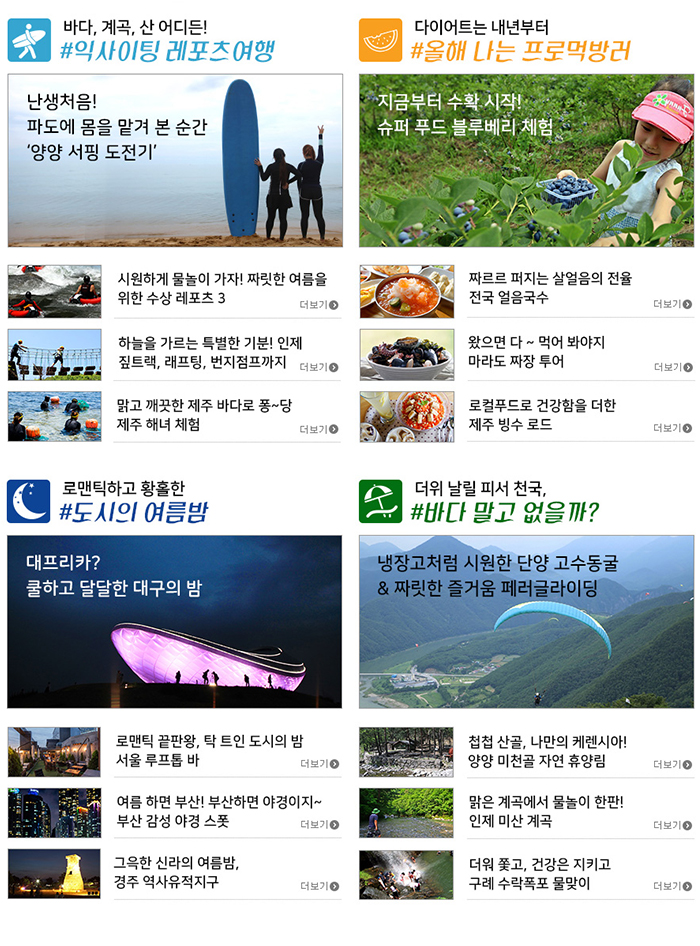
Task: Open 더보기 for 마라도 짜장 투어
Action: (x=672, y=367)
